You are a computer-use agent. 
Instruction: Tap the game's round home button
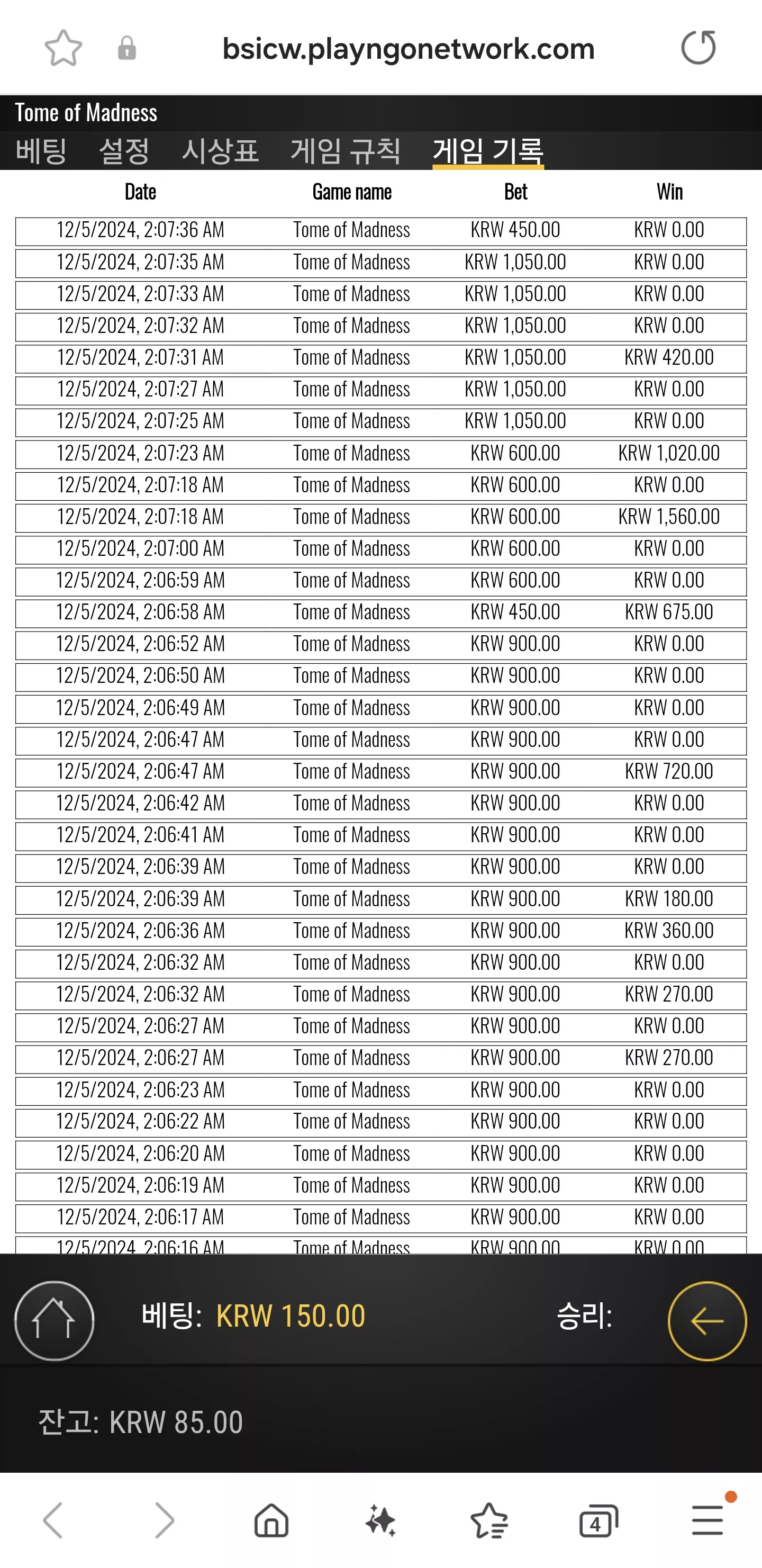coord(54,1320)
